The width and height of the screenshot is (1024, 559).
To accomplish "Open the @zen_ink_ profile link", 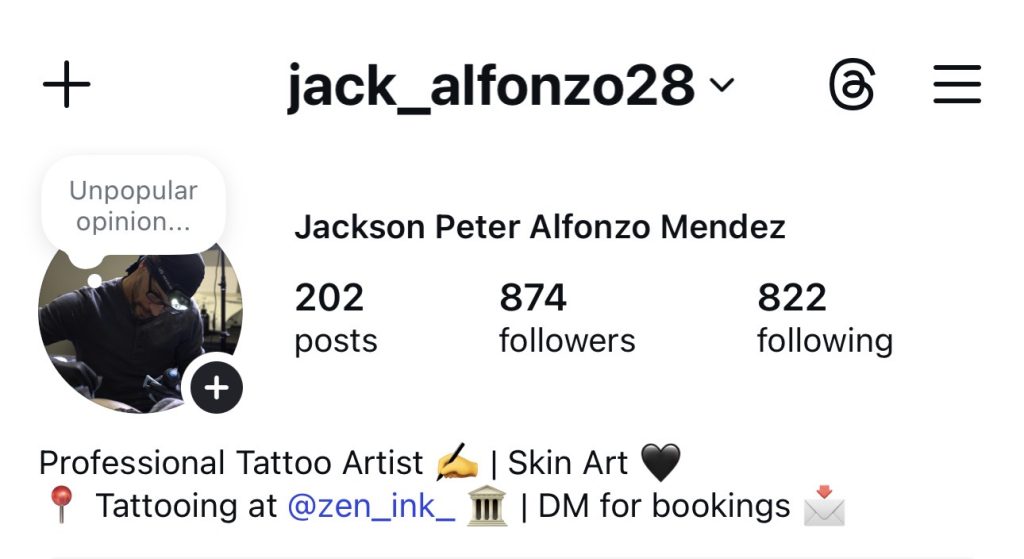I will [371, 506].
